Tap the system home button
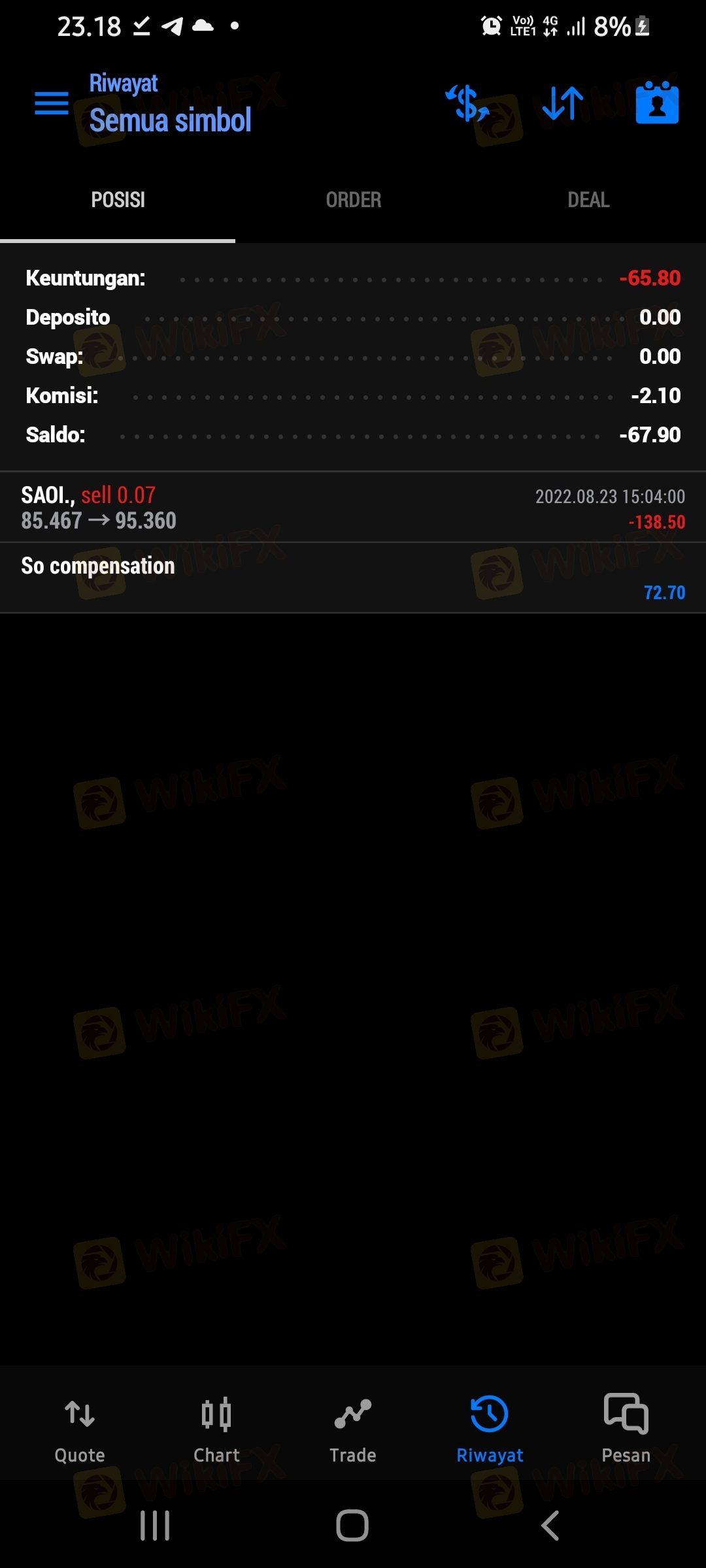Image resolution: width=706 pixels, height=1568 pixels. click(x=352, y=1526)
